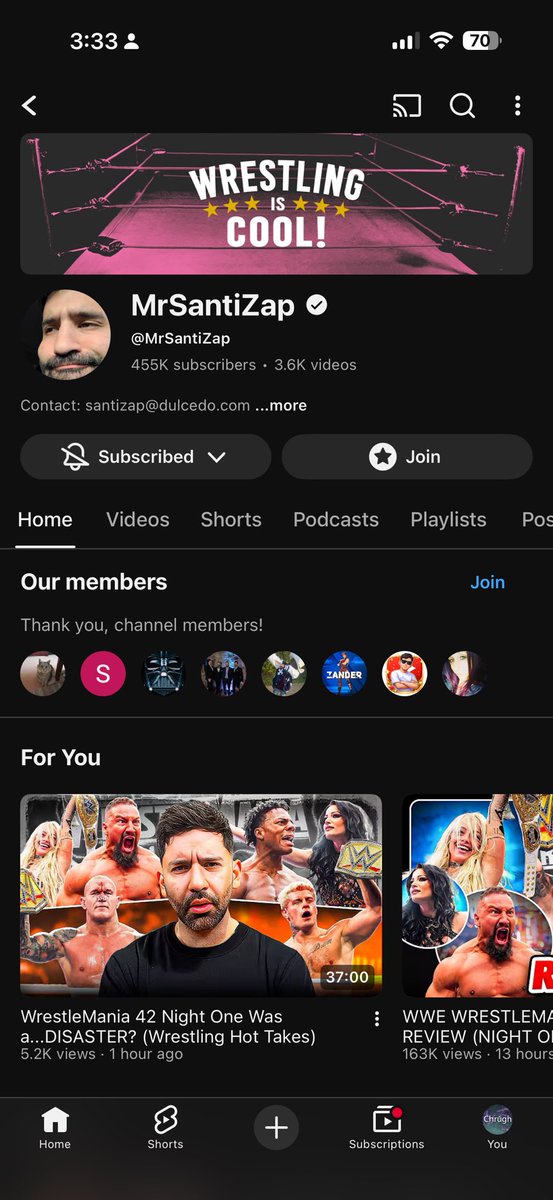
Task: Tap the cast to device icon
Action: [407, 105]
